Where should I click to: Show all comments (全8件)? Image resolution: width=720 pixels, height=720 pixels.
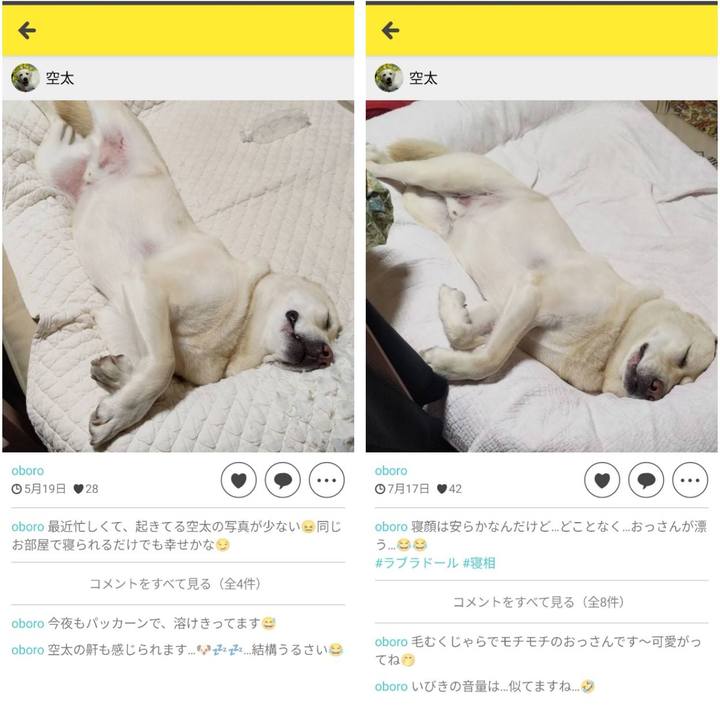click(x=538, y=602)
